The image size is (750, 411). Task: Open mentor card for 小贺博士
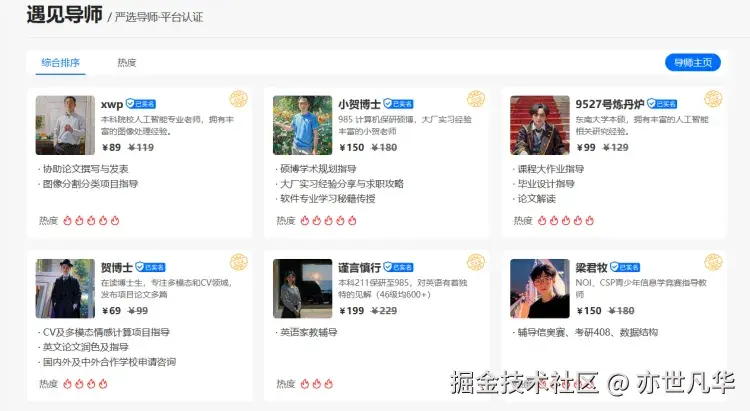377,160
